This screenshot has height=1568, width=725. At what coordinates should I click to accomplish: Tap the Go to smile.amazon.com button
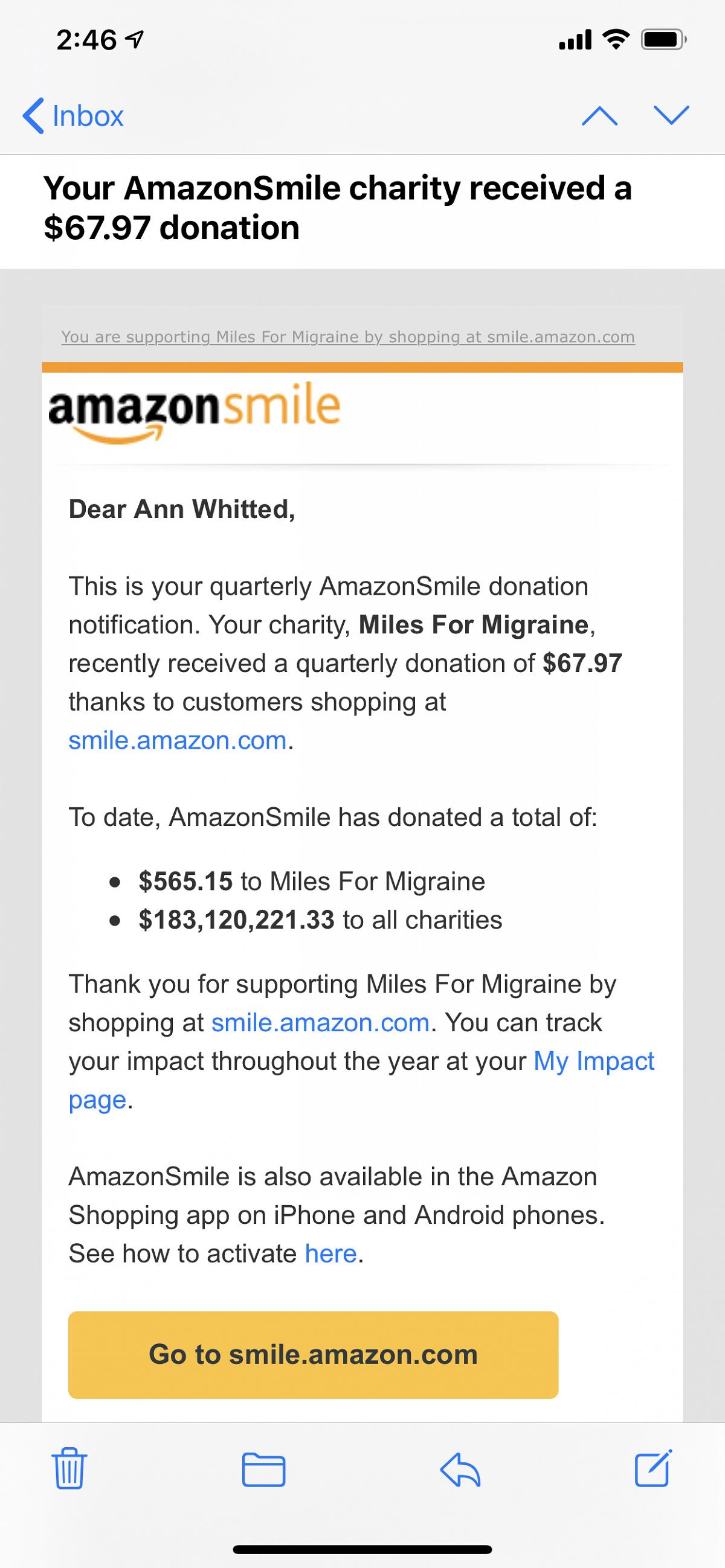tap(313, 1354)
